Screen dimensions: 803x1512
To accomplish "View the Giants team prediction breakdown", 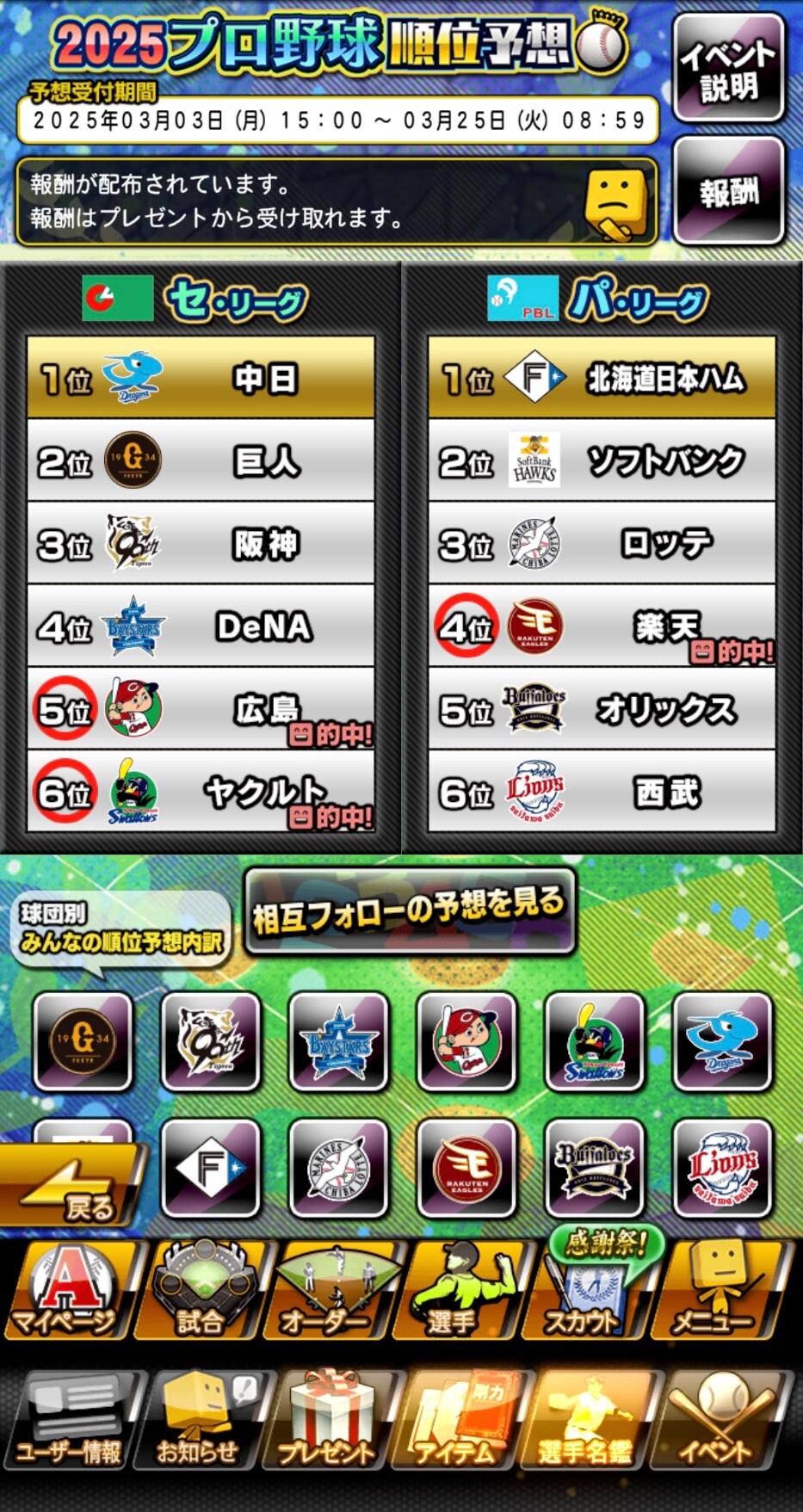I will coord(83,1041).
